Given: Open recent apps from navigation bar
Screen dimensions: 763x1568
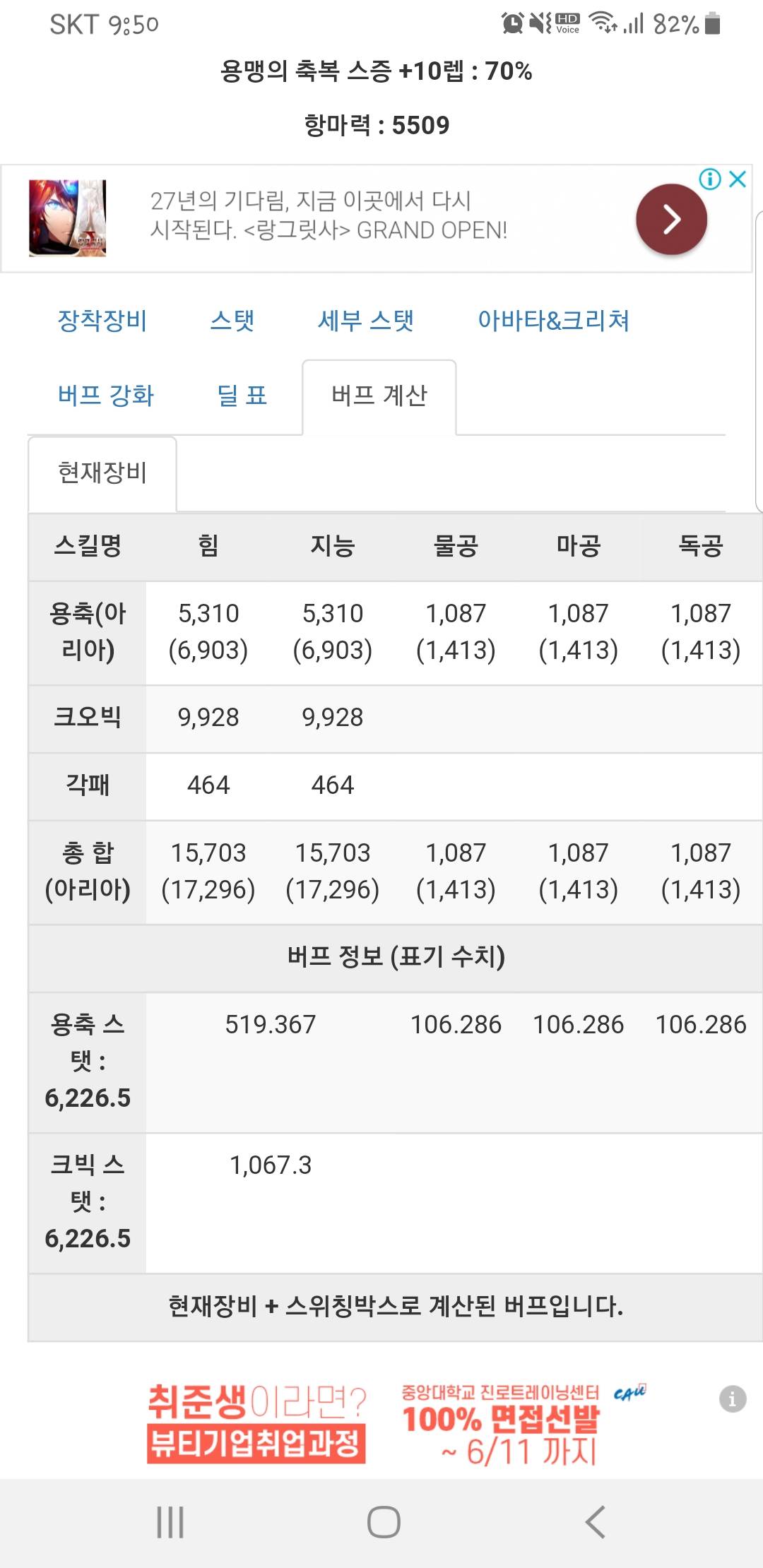Looking at the screenshot, I should point(170,1521).
